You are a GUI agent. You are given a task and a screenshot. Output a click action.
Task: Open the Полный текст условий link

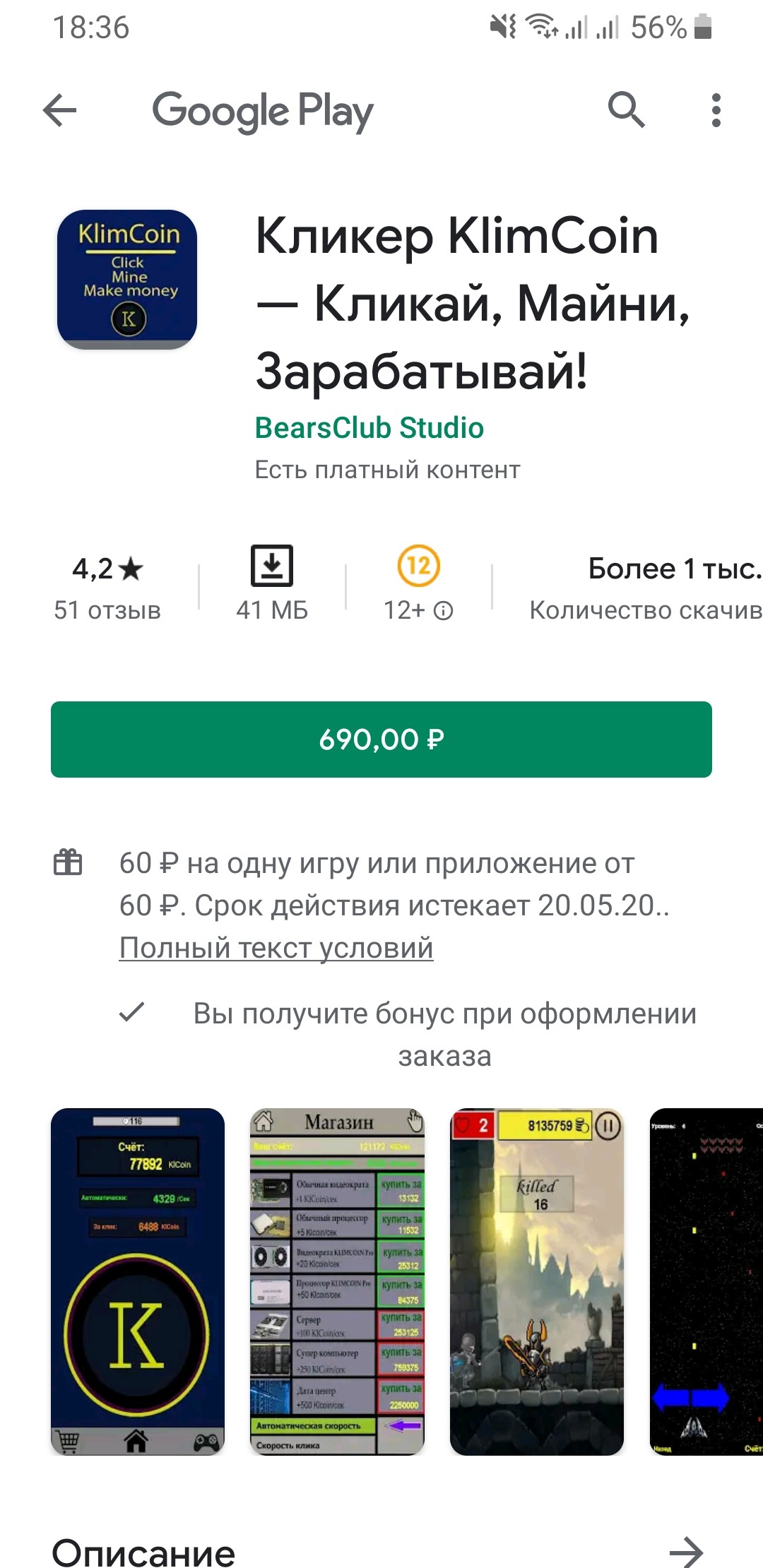(276, 948)
